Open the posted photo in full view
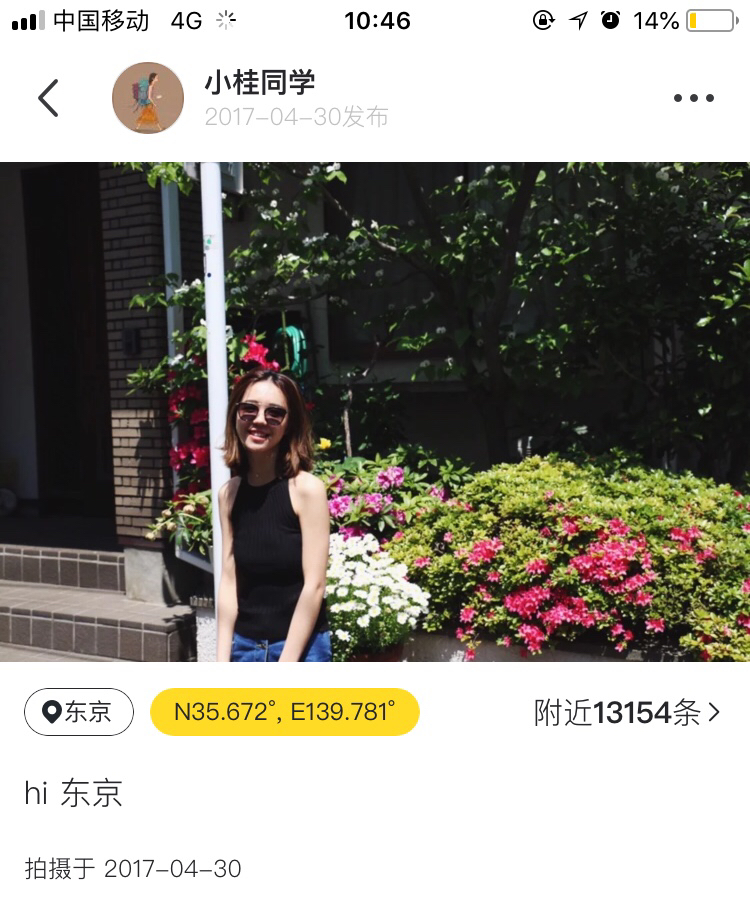The height and width of the screenshot is (904, 750). [x=375, y=411]
